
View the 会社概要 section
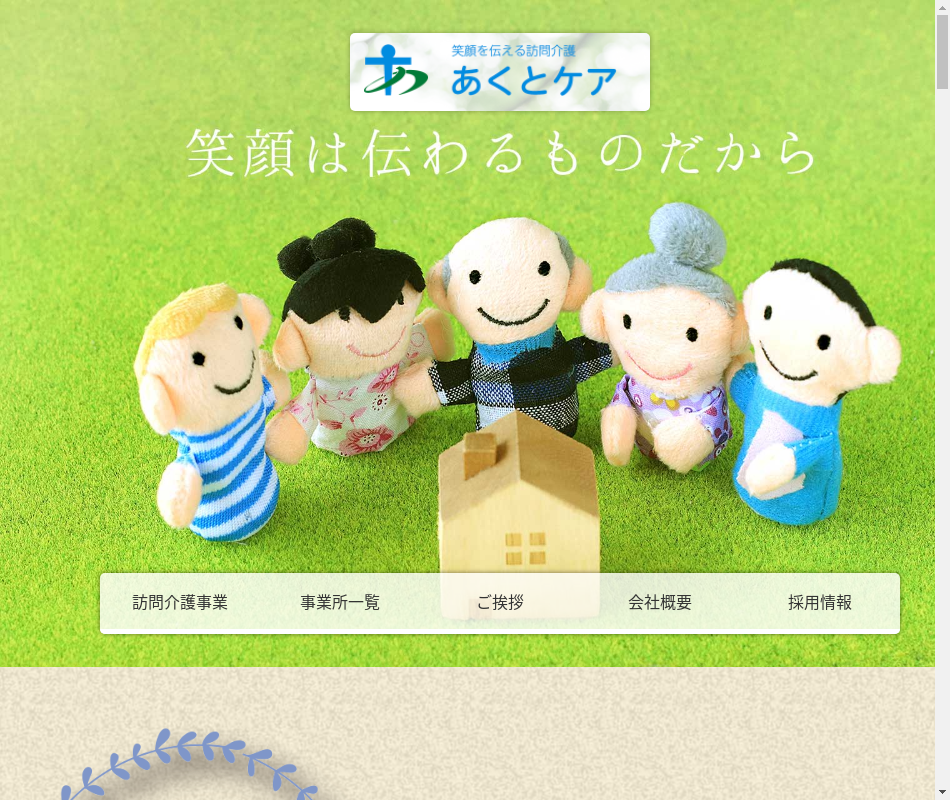pyautogui.click(x=660, y=603)
